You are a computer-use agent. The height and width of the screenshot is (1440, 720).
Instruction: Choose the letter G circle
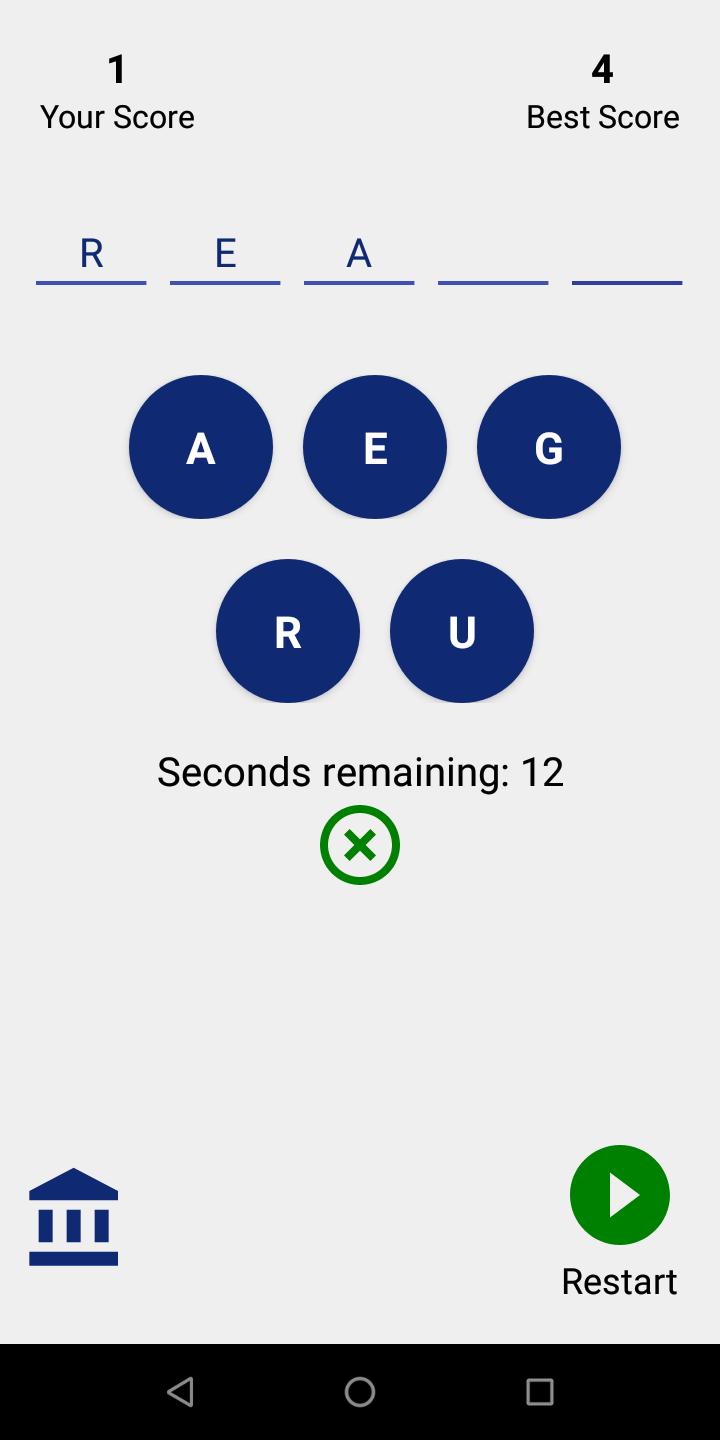click(549, 447)
